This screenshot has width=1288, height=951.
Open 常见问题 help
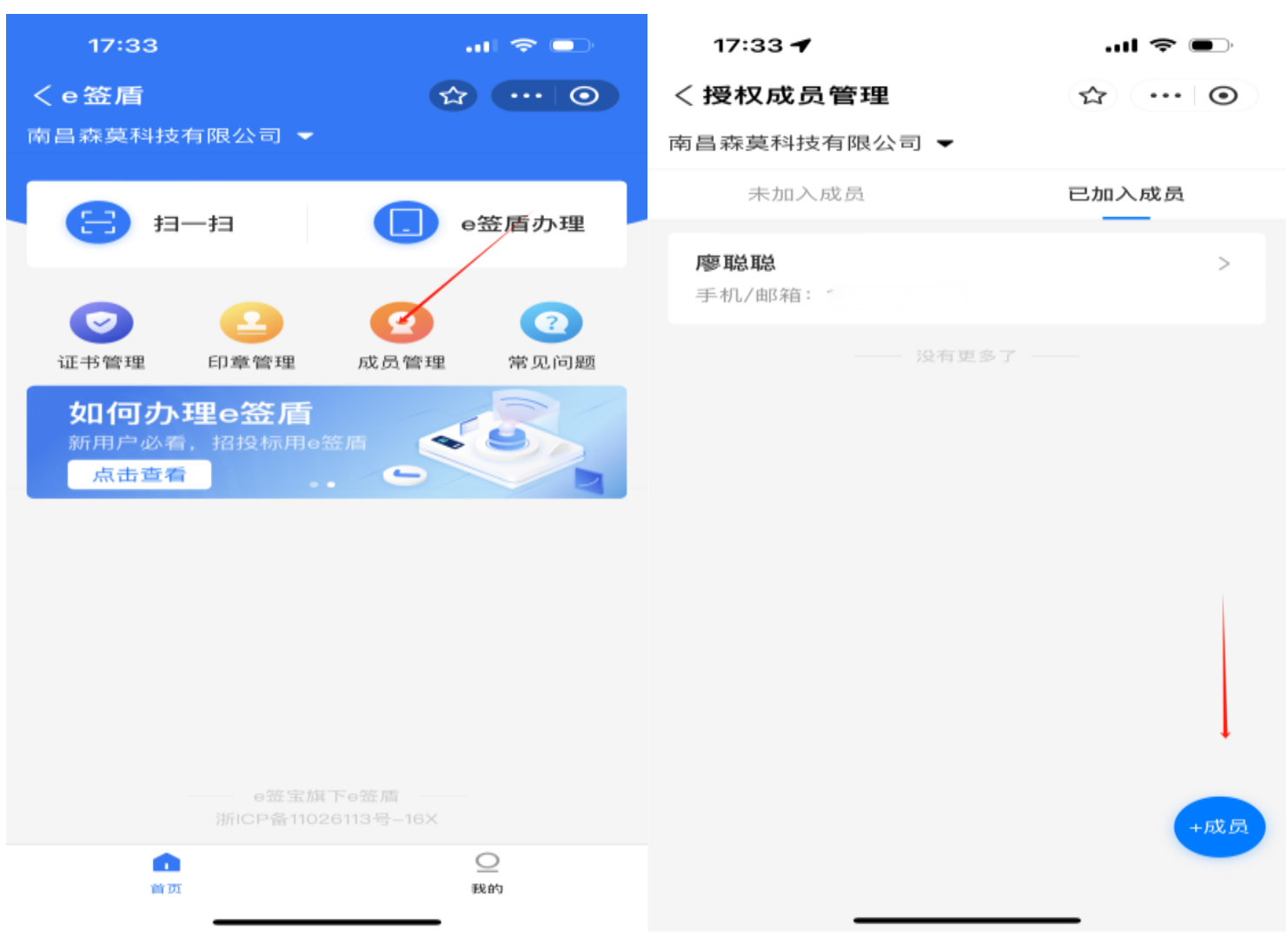551,336
